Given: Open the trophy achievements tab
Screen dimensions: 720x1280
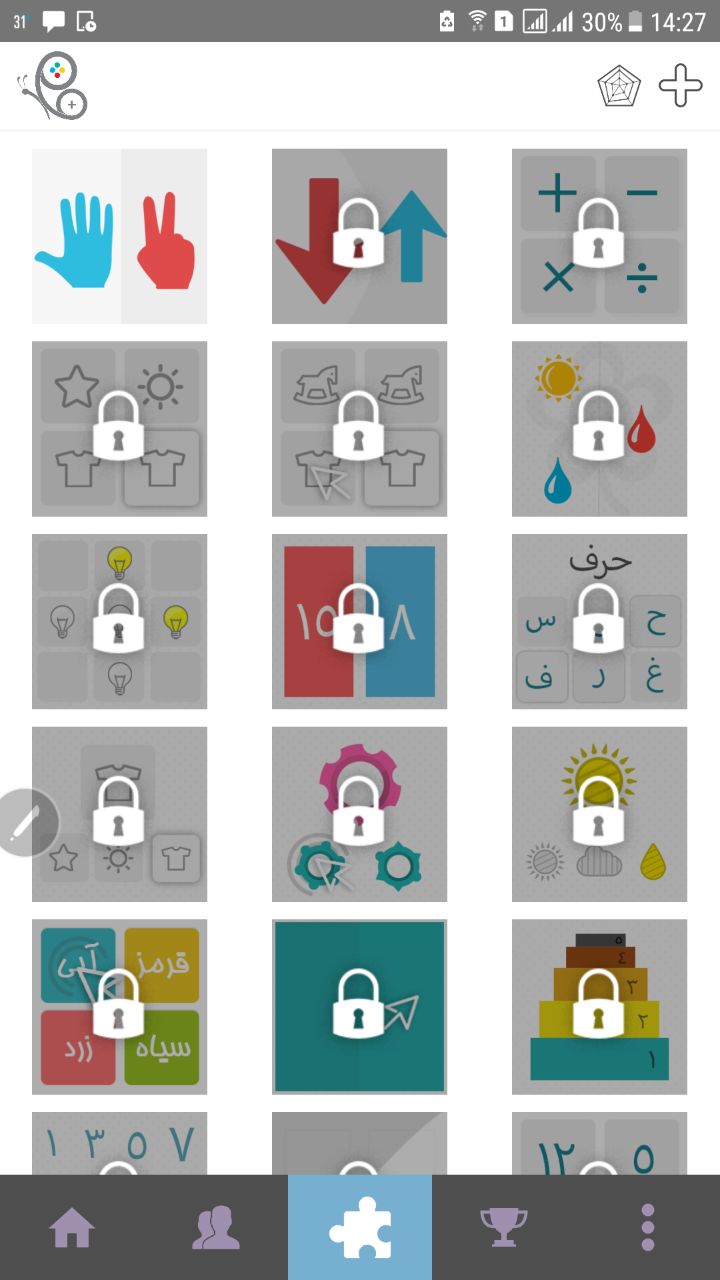Looking at the screenshot, I should [x=504, y=1227].
